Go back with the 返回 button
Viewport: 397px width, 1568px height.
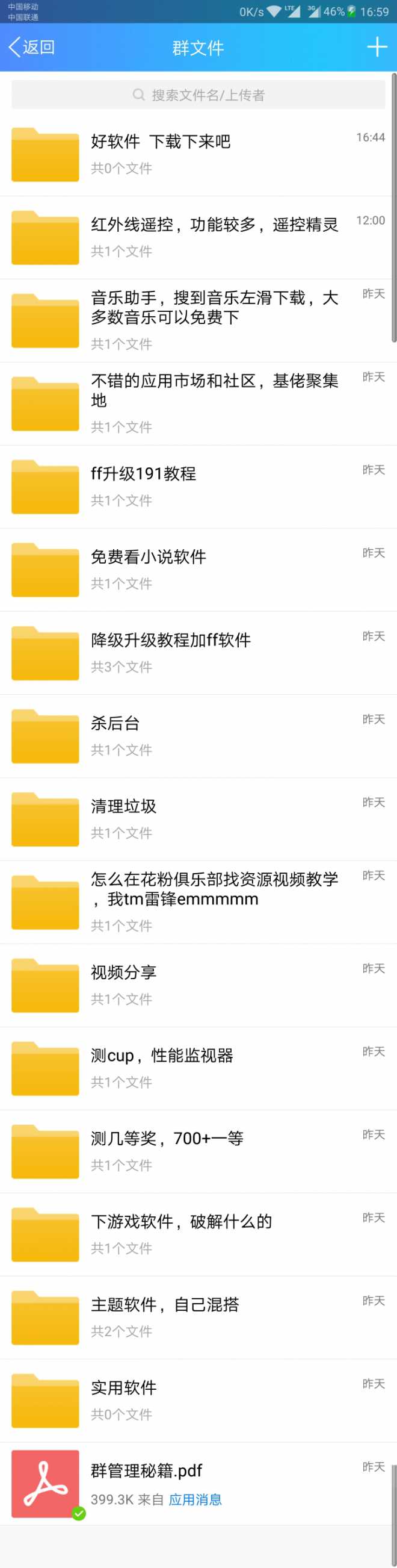point(32,47)
